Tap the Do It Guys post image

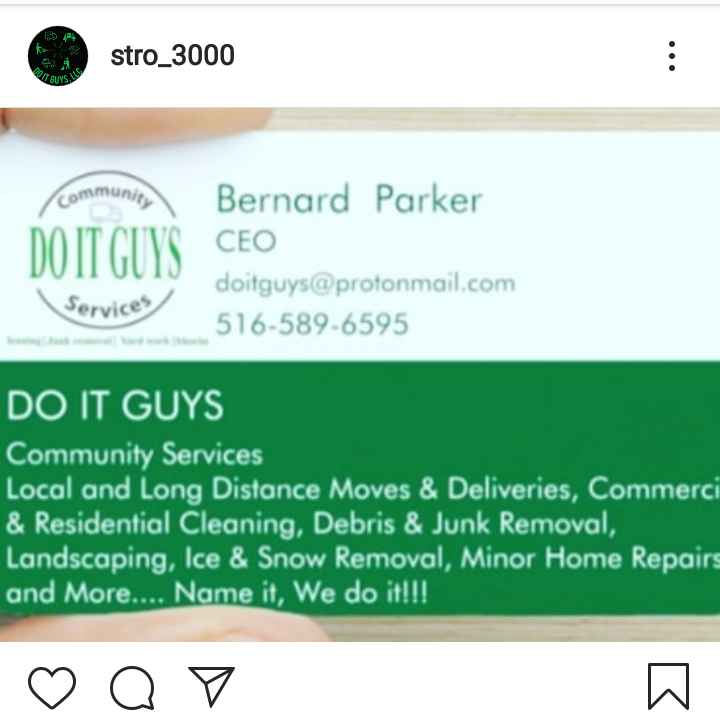click(x=360, y=374)
